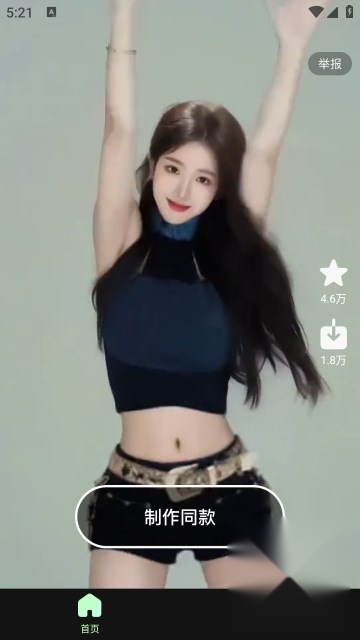
Task: Download this video using the download icon
Action: point(333,335)
